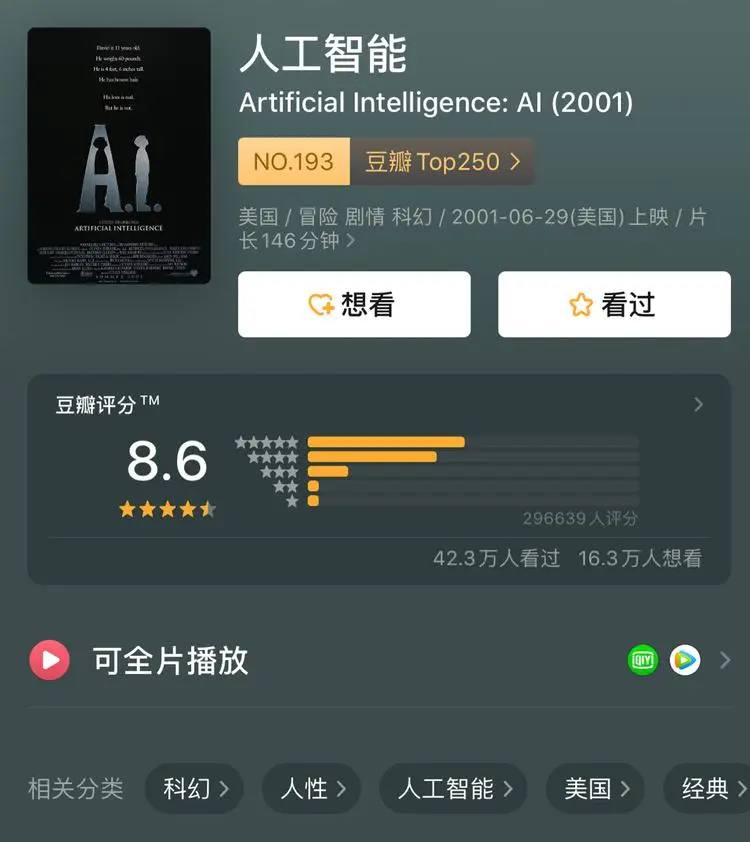Image resolution: width=750 pixels, height=842 pixels.
Task: Open the iQIYI playback source
Action: (643, 660)
